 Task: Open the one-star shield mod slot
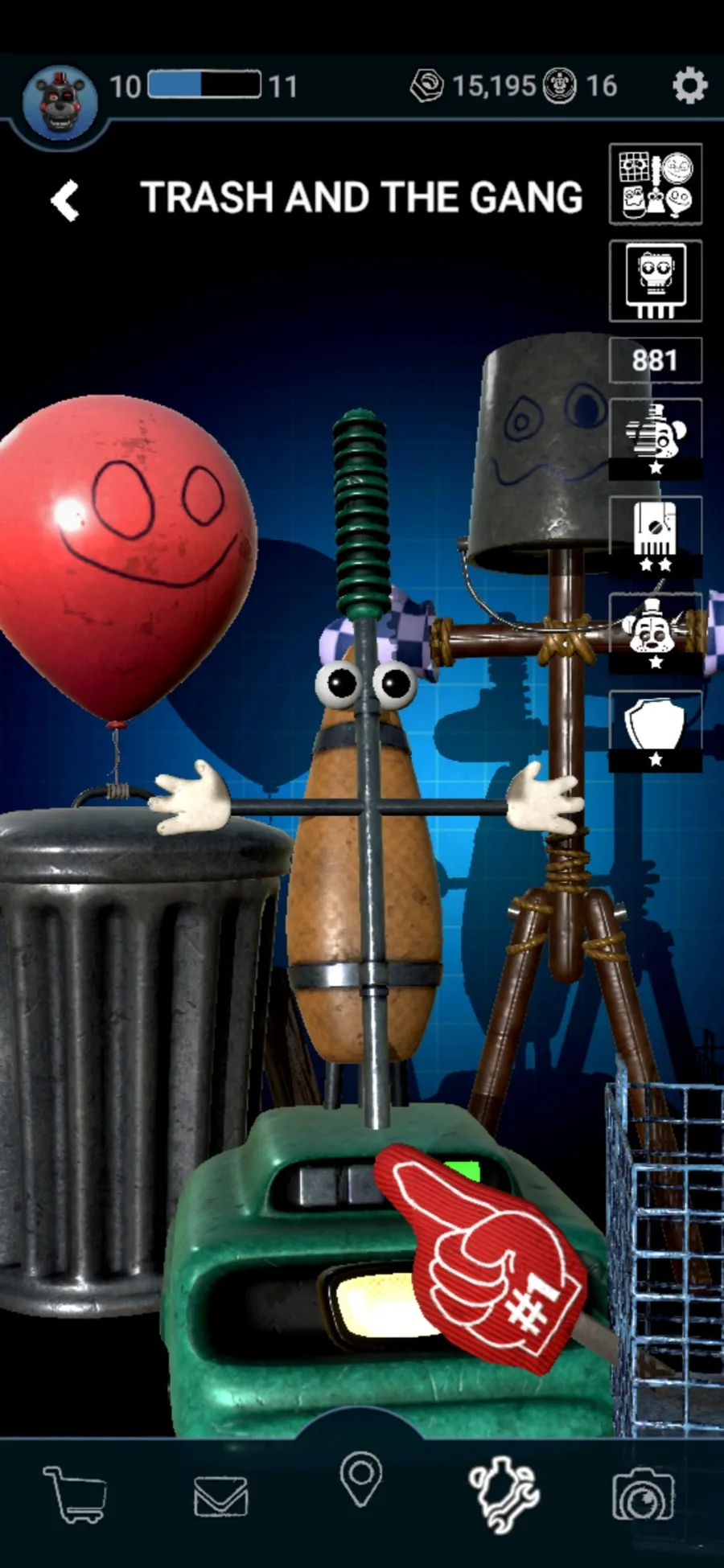point(655,730)
